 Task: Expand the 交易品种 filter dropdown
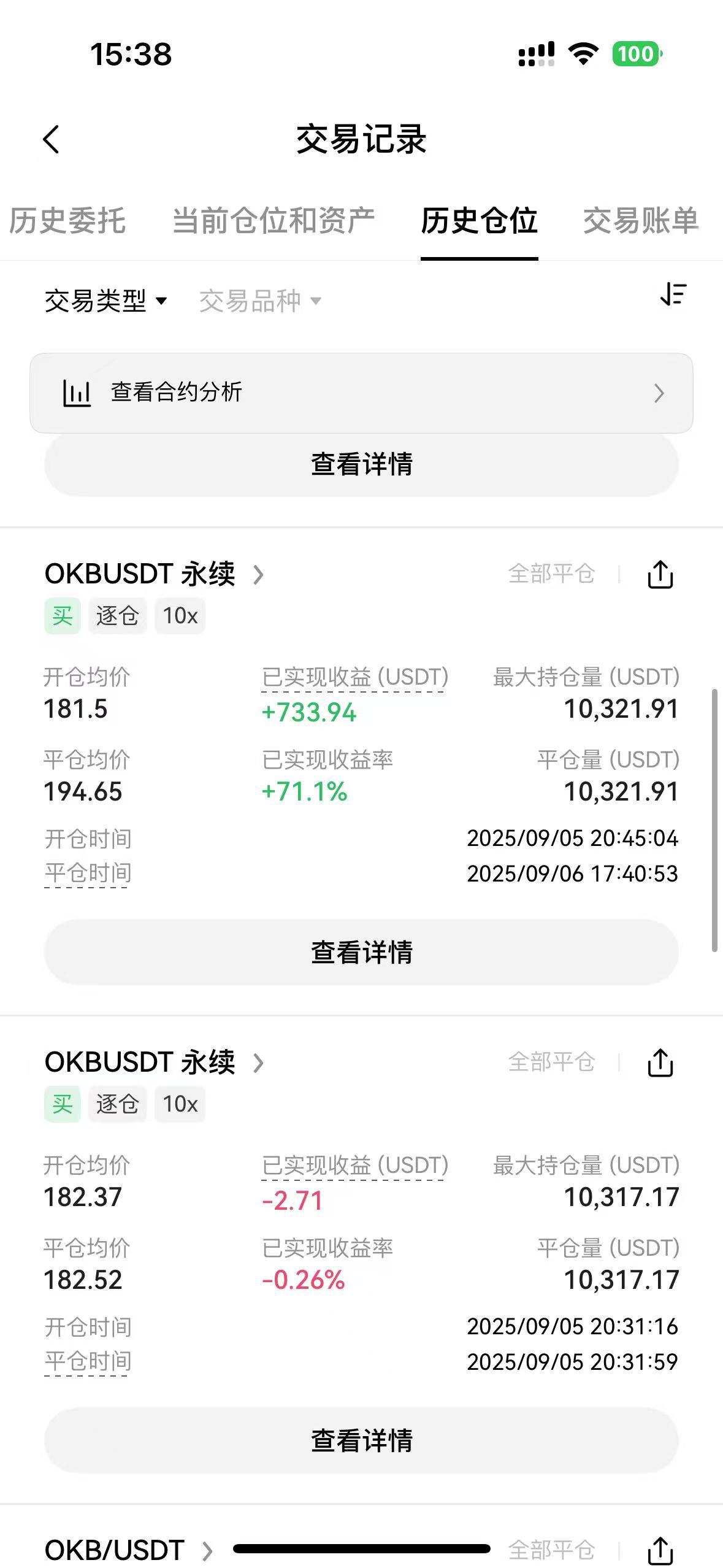tap(259, 301)
